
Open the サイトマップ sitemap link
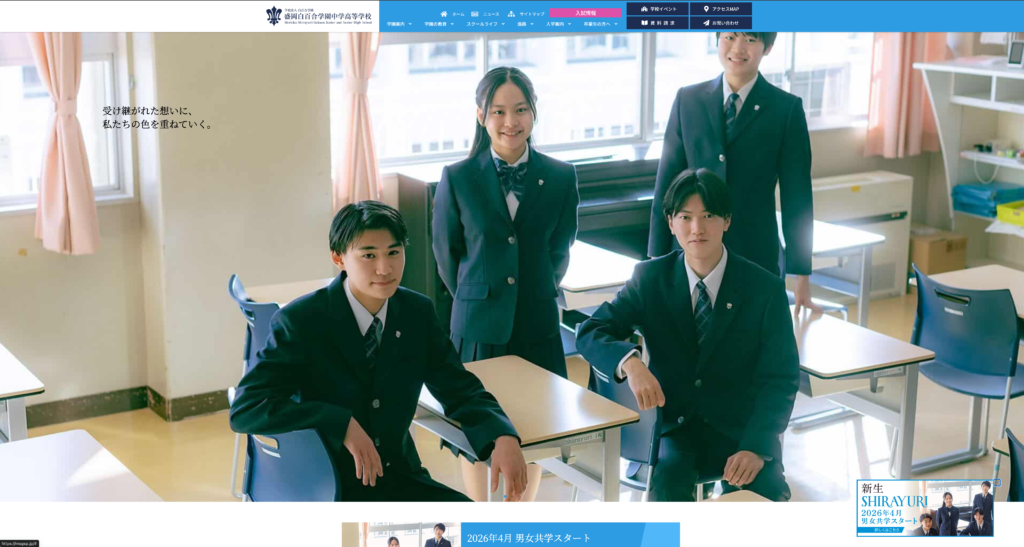pyautogui.click(x=526, y=13)
